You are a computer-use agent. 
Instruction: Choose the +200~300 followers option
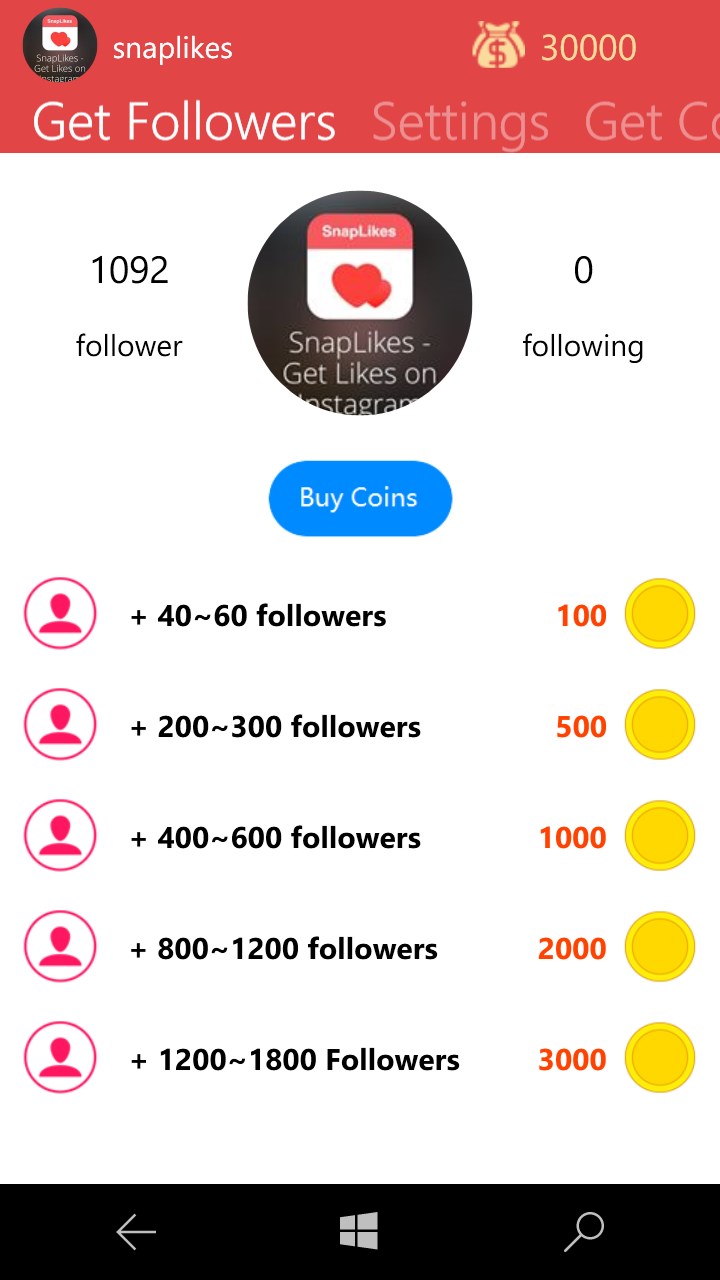point(359,726)
